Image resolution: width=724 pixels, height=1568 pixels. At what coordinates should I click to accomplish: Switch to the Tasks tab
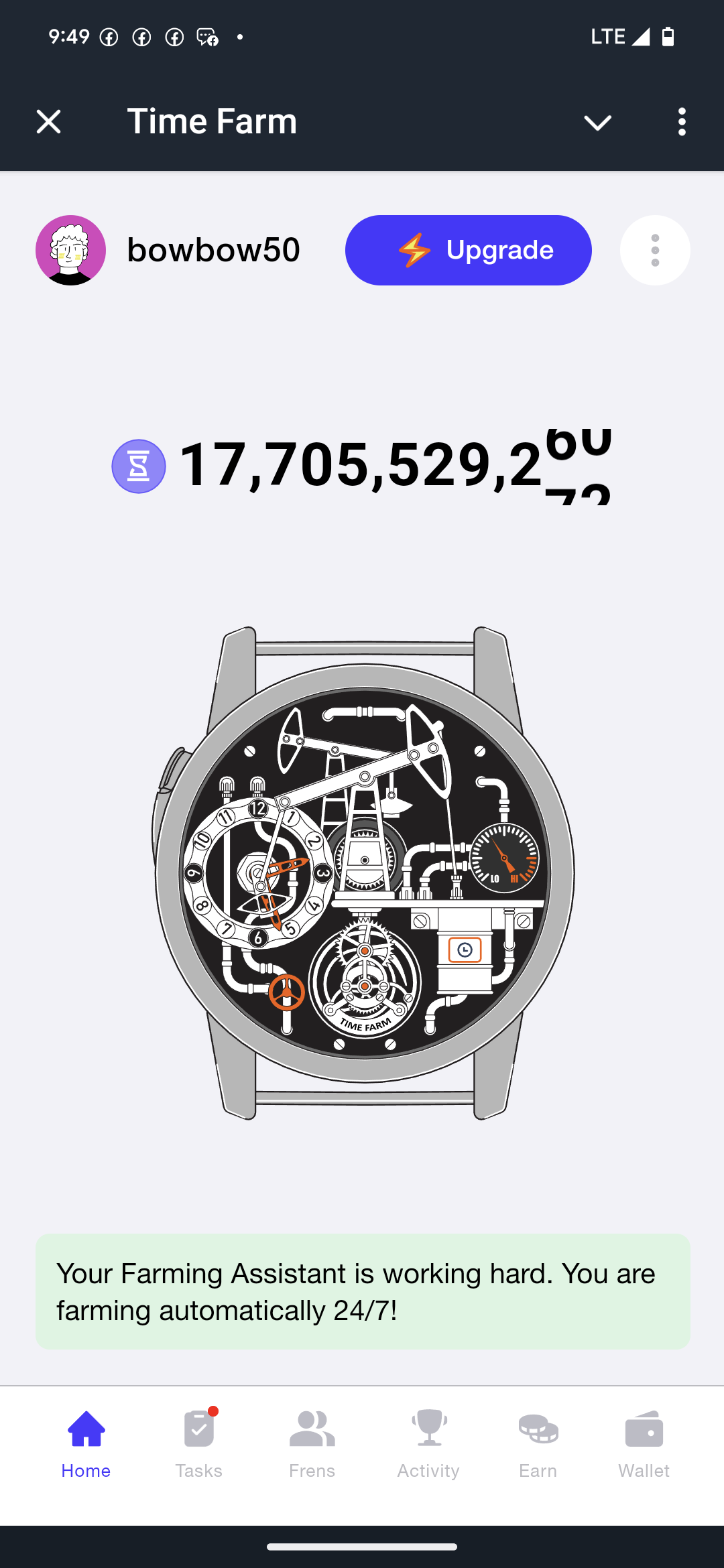(199, 1444)
